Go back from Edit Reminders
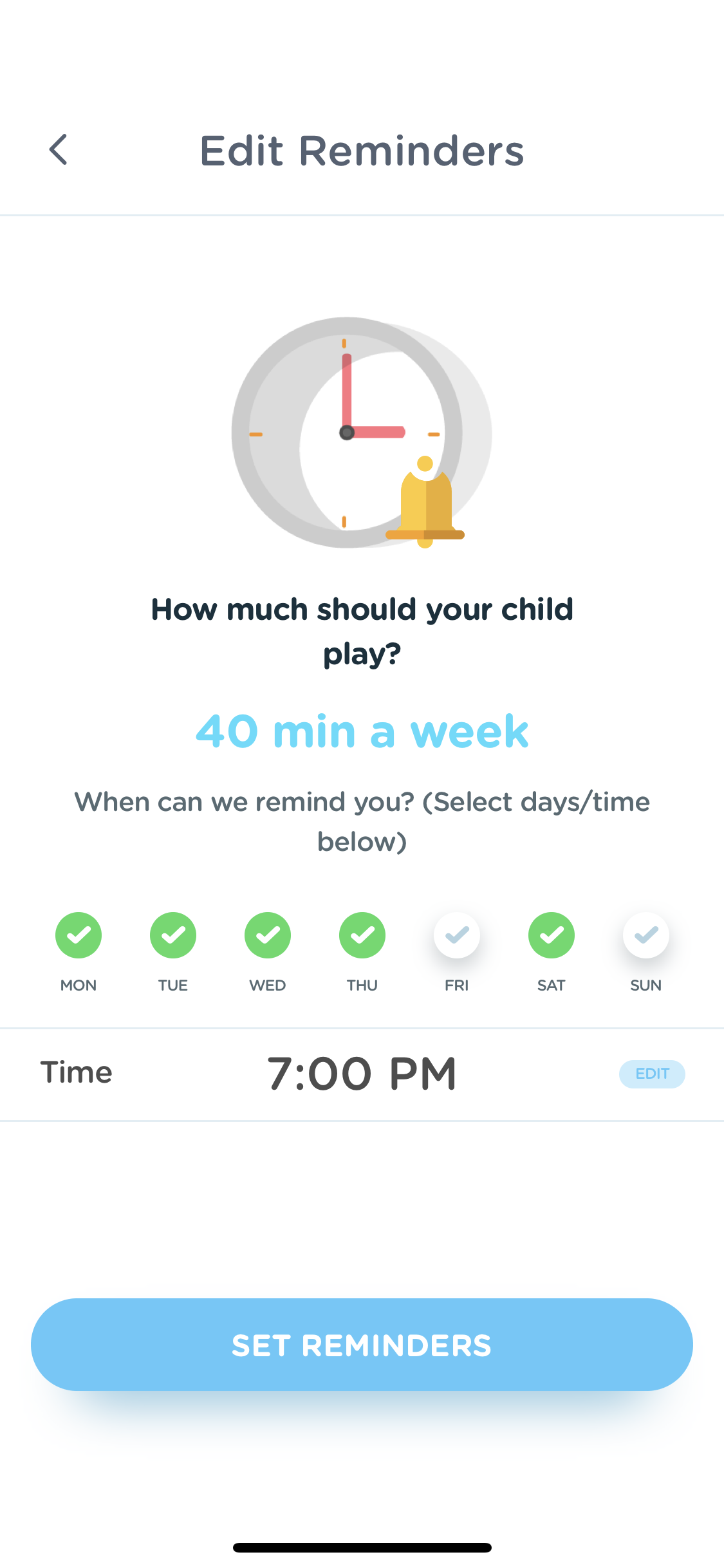 coord(58,150)
